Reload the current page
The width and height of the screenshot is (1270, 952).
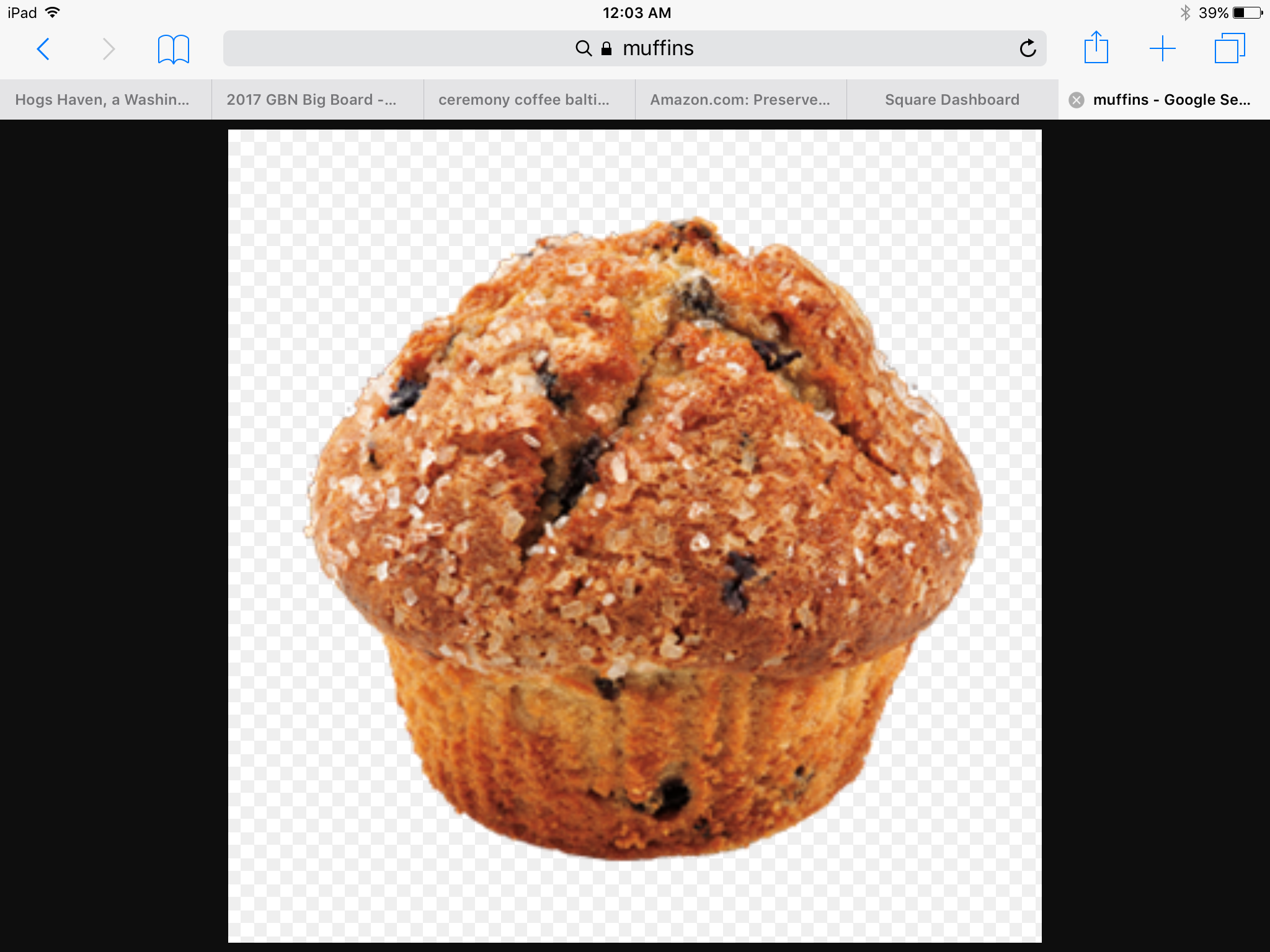pos(1027,48)
